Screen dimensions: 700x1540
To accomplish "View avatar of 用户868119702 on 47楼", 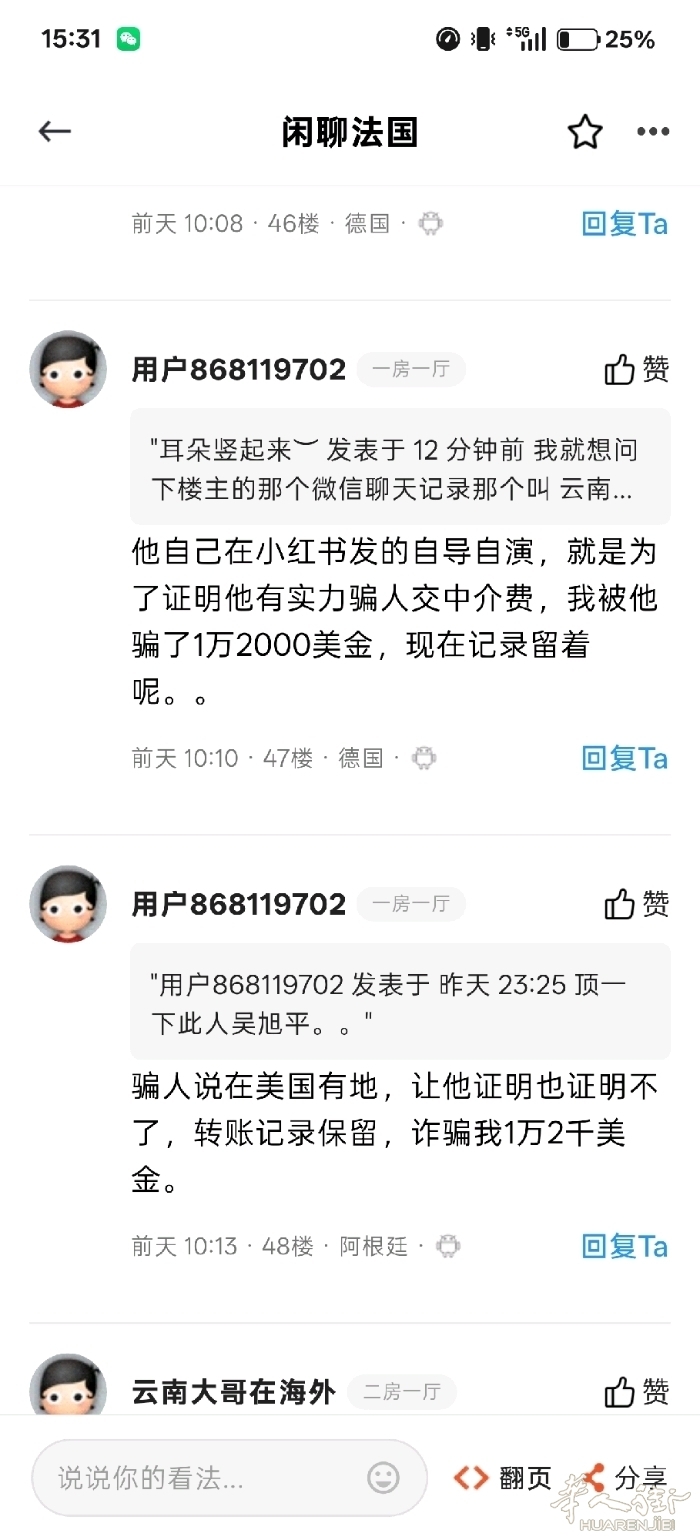I will pos(68,369).
